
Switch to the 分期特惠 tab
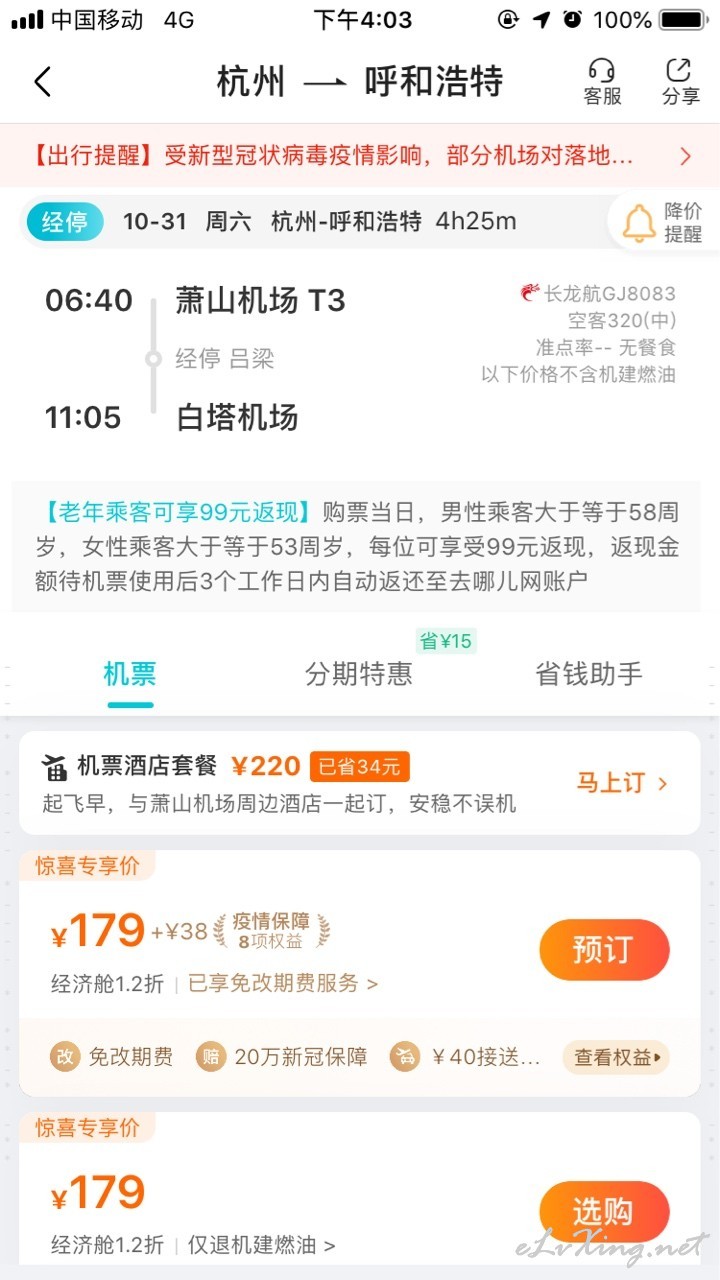tap(359, 674)
